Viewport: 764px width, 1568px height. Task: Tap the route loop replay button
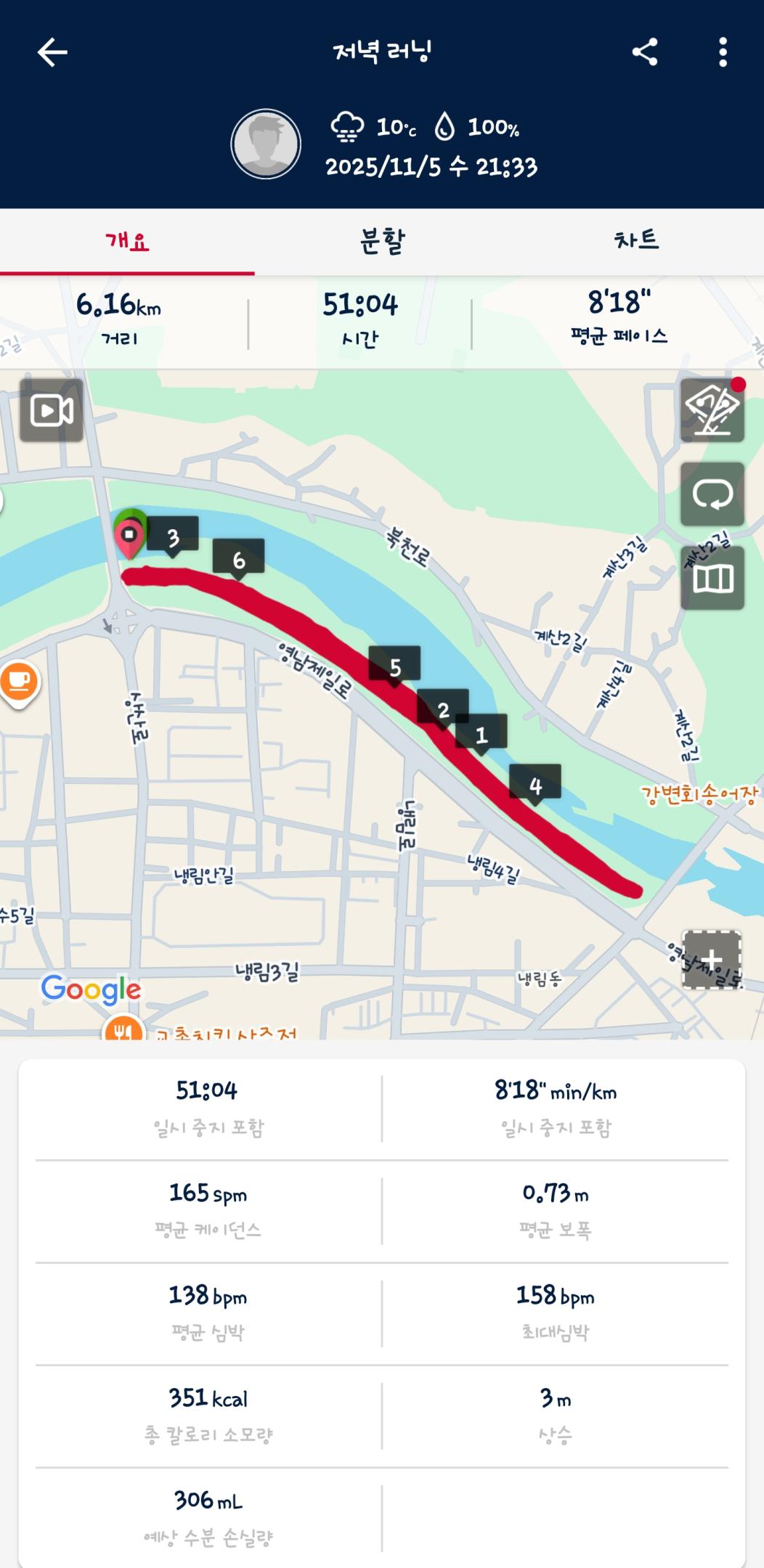[712, 494]
